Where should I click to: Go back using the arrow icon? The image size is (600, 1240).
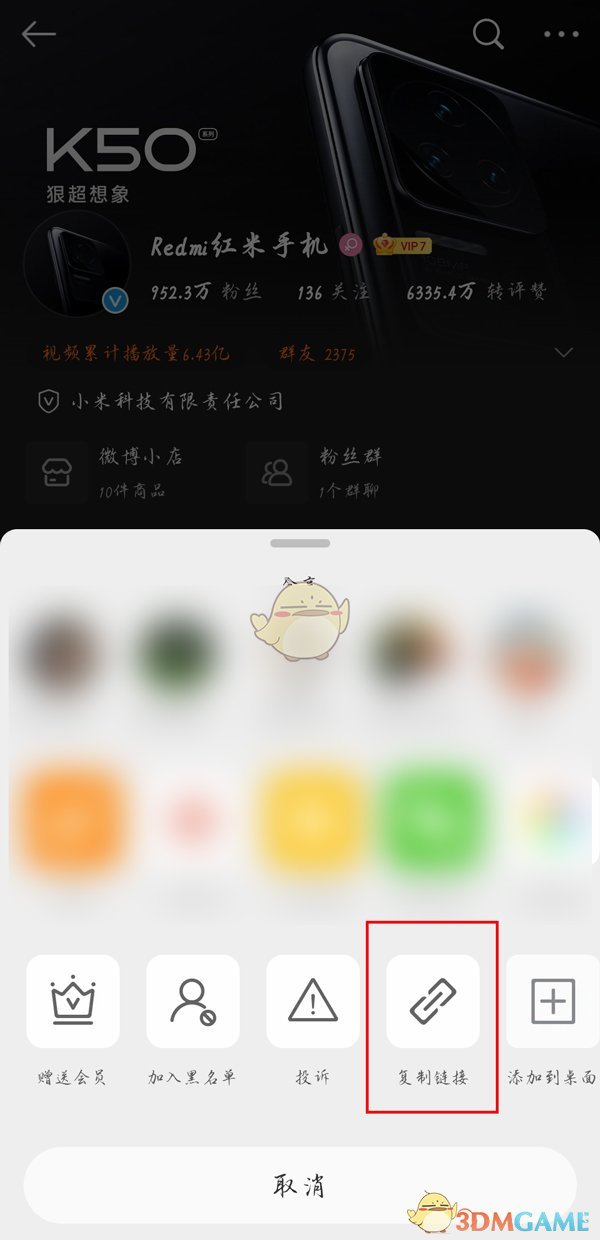tap(39, 35)
